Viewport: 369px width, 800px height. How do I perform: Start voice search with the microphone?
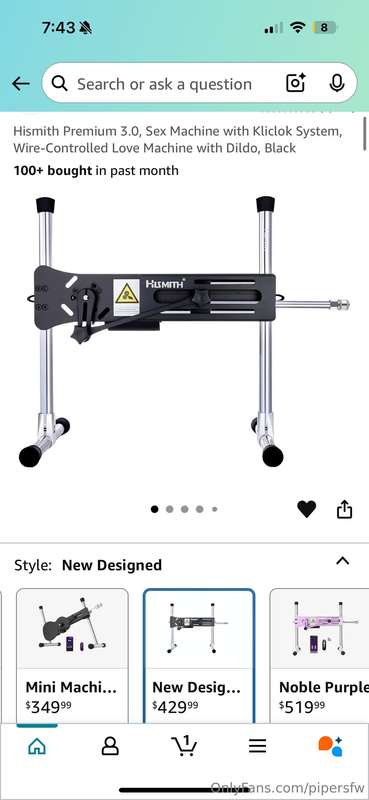click(336, 83)
